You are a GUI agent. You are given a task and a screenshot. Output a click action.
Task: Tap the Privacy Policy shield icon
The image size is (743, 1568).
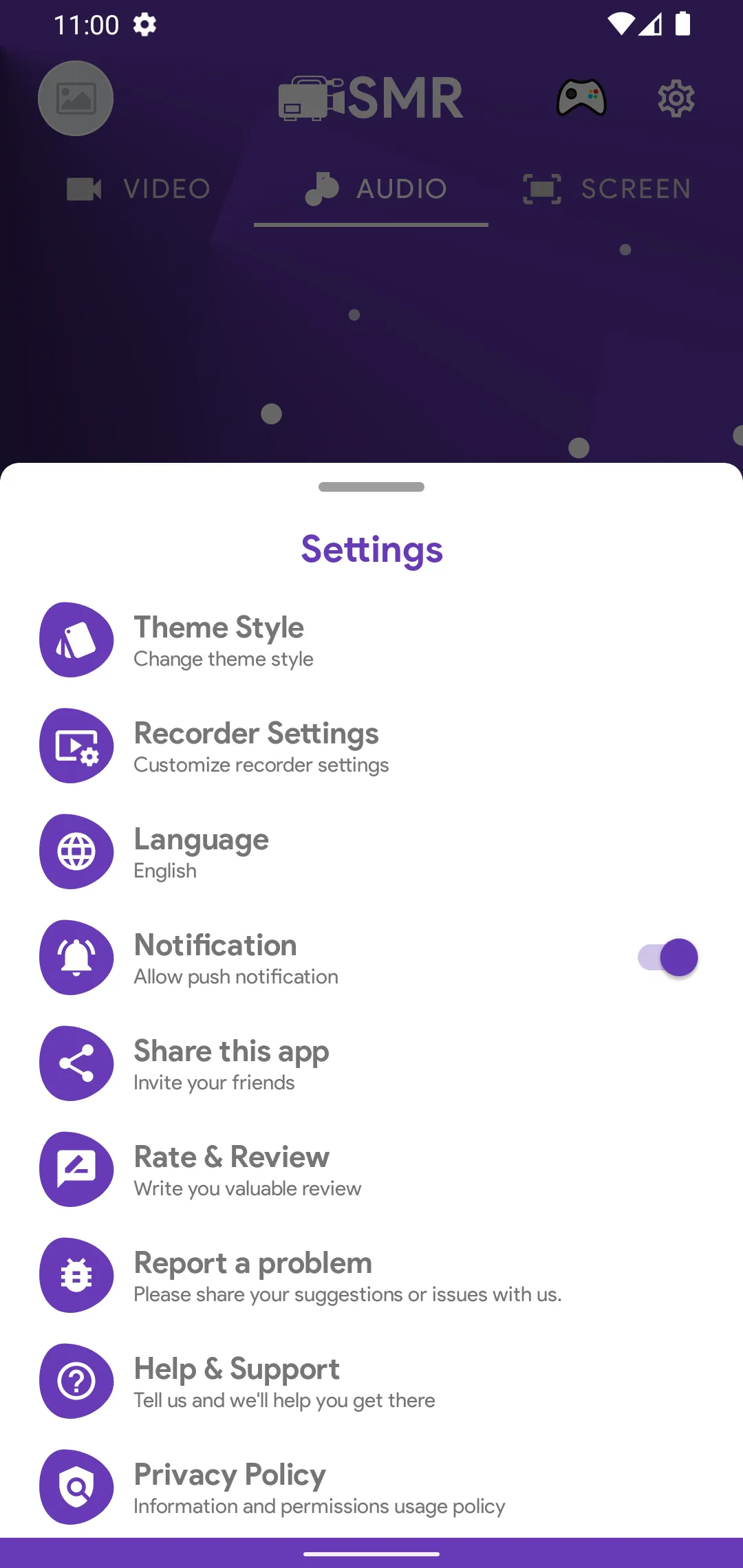[76, 1487]
